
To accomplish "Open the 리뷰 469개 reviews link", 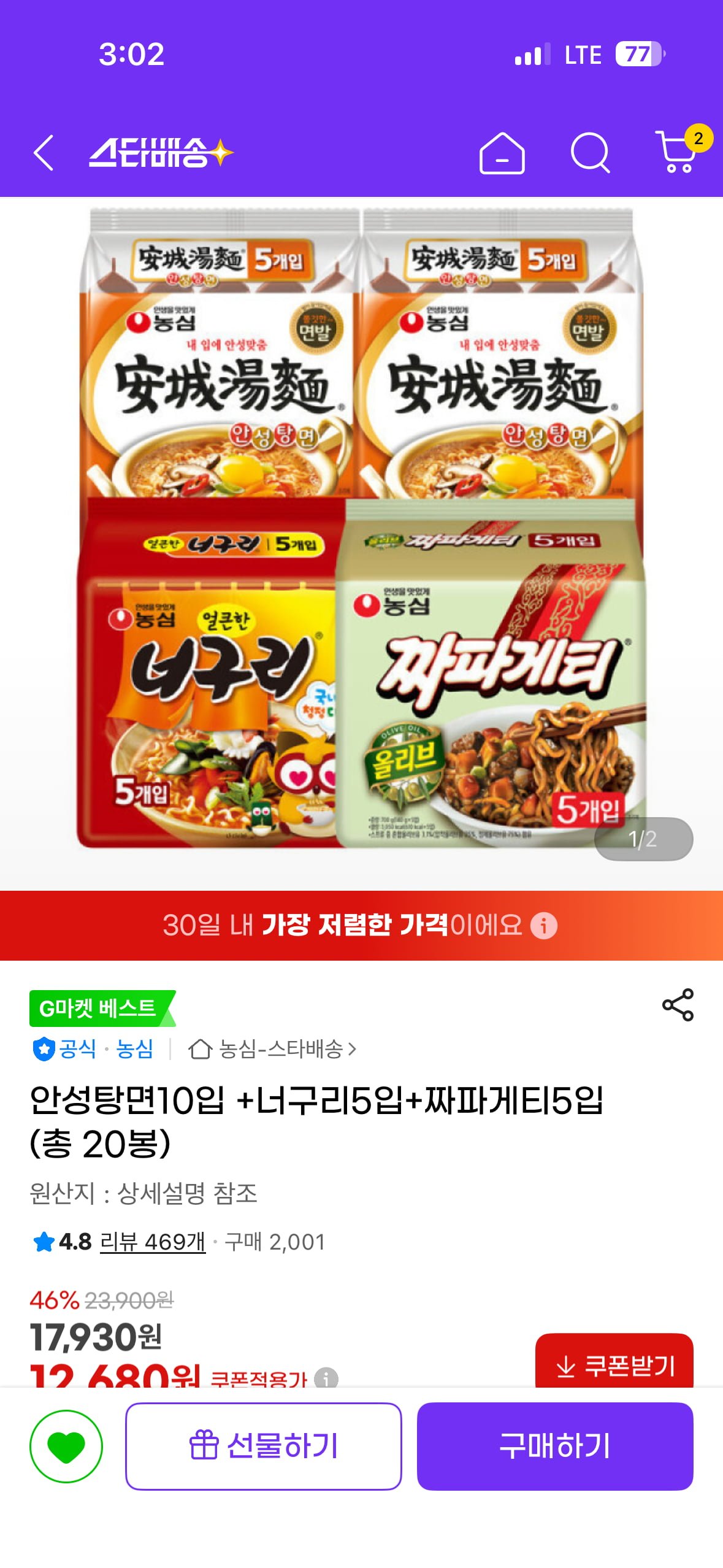I will pyautogui.click(x=152, y=1242).
